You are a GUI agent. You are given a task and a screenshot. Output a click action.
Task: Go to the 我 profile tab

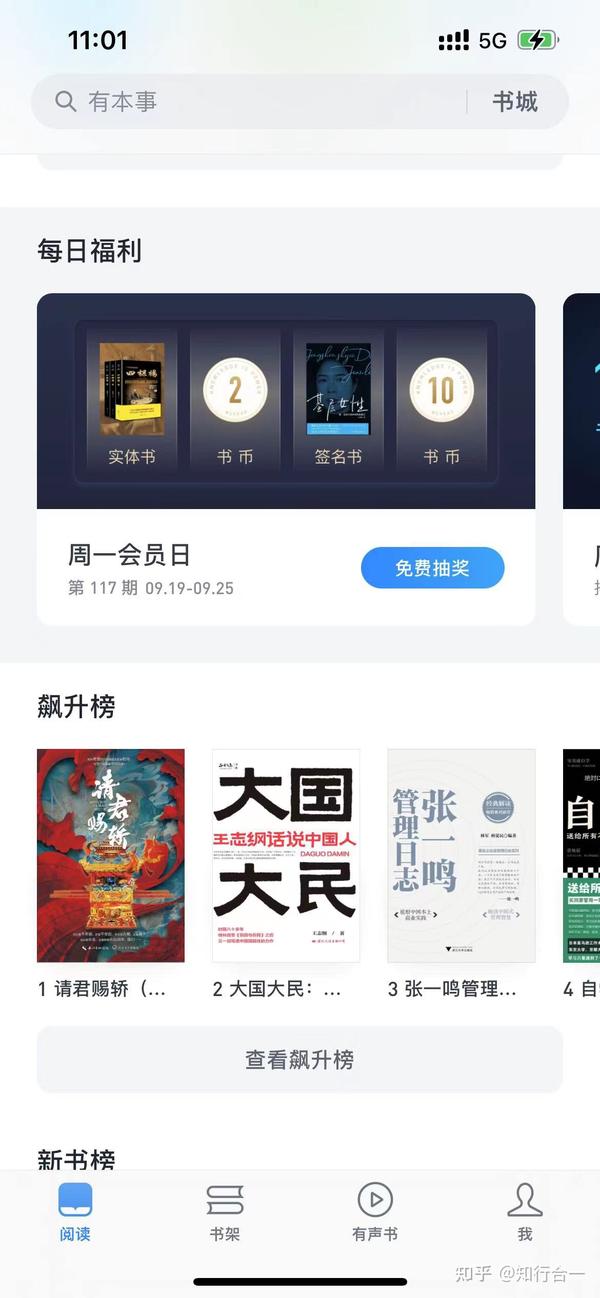click(x=525, y=1212)
